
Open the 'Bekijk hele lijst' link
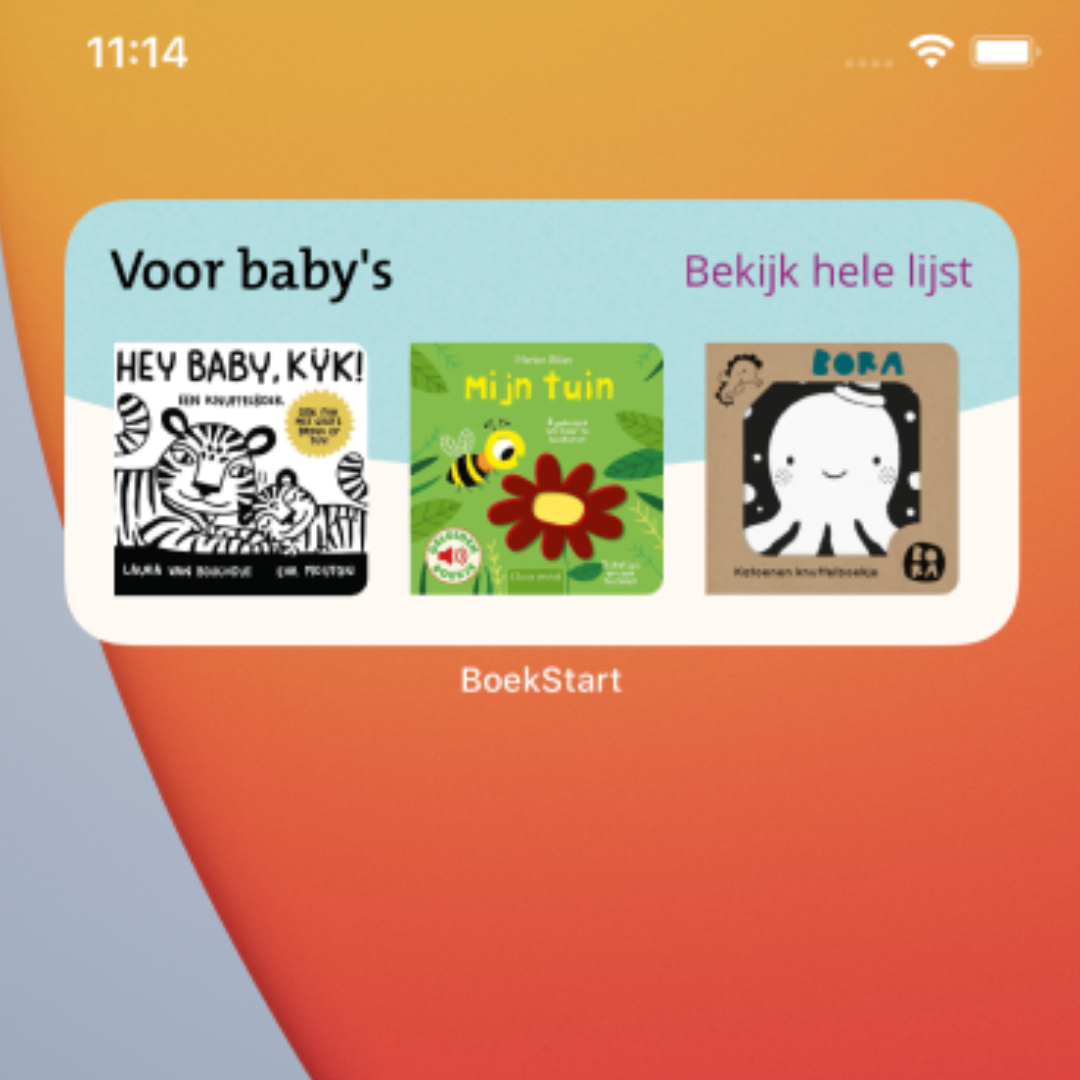click(x=828, y=271)
